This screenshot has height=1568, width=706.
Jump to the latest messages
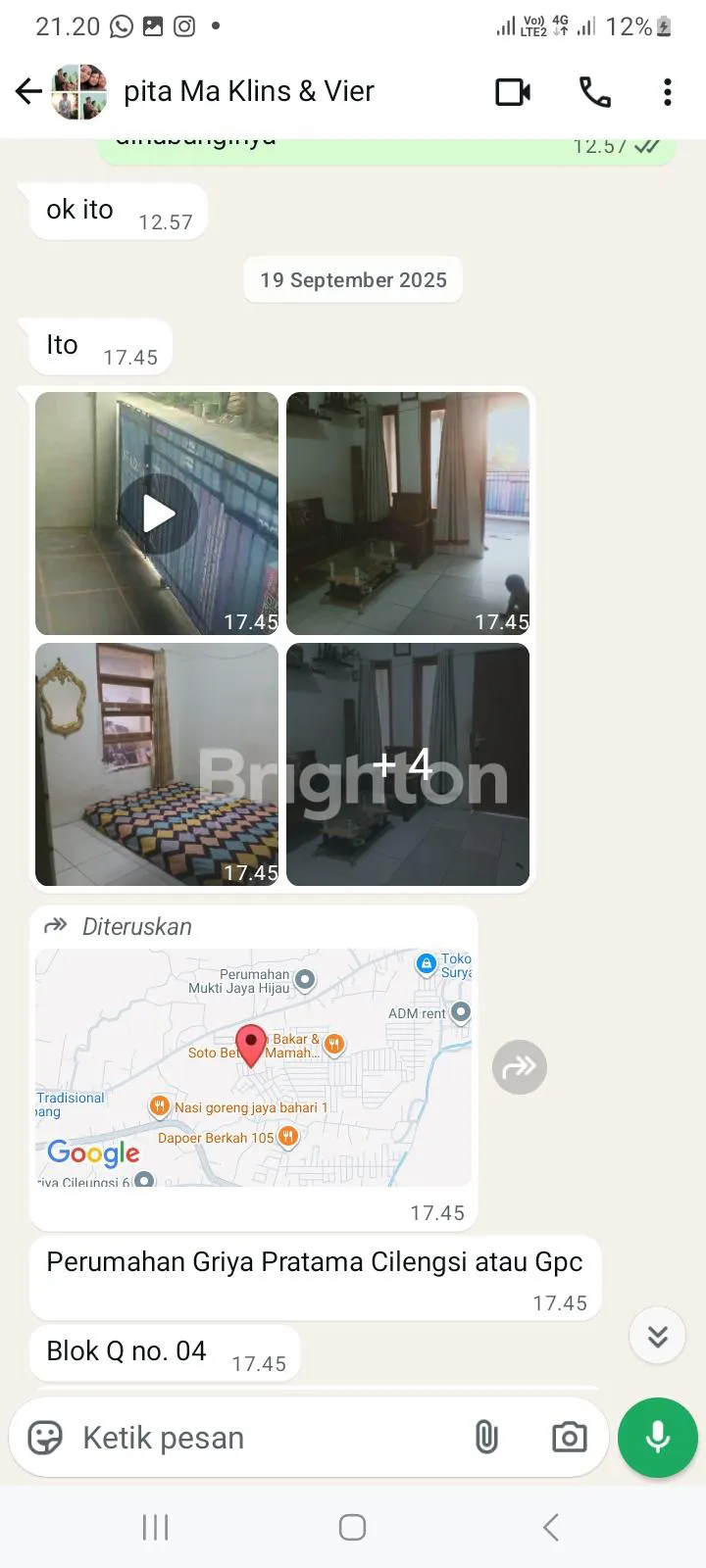657,1336
